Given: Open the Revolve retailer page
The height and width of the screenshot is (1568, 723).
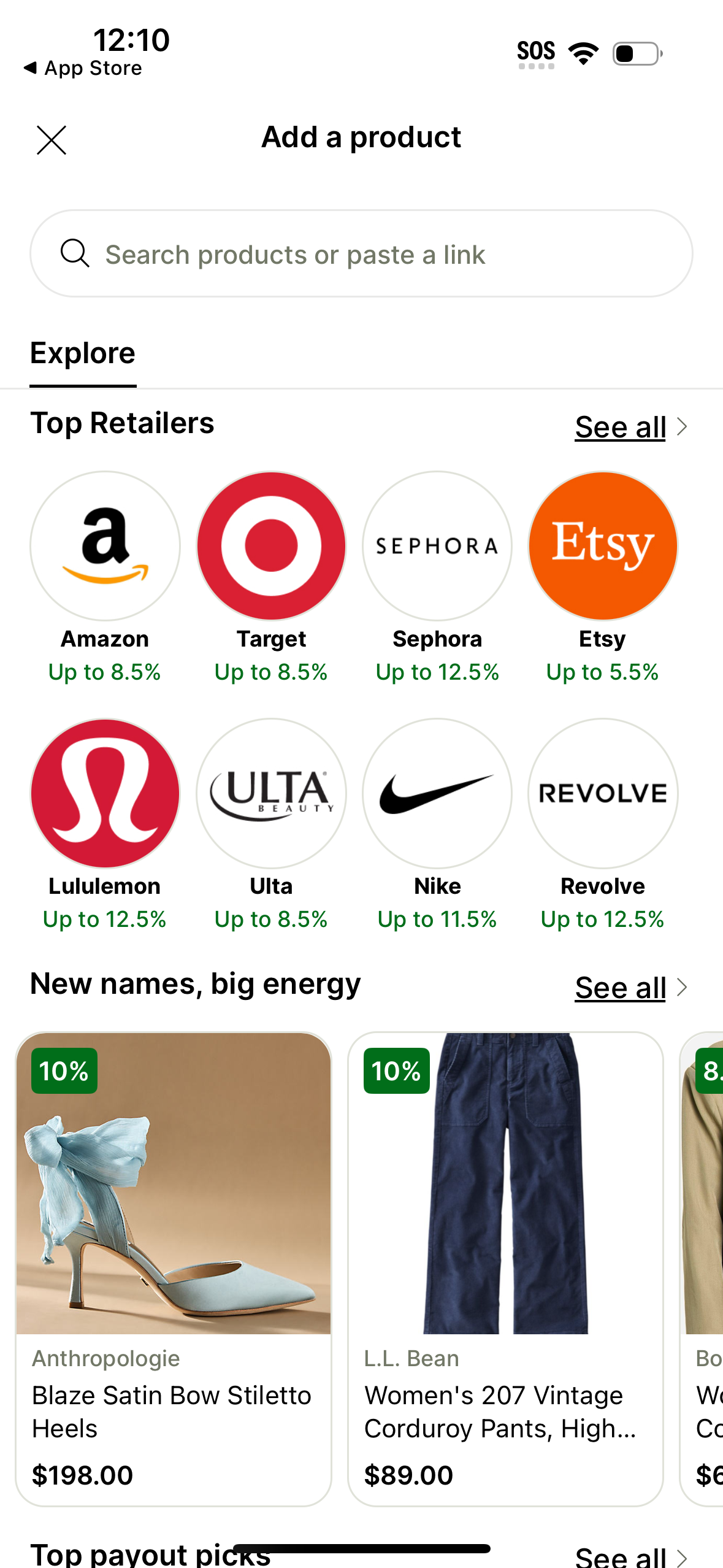Looking at the screenshot, I should click(x=603, y=793).
